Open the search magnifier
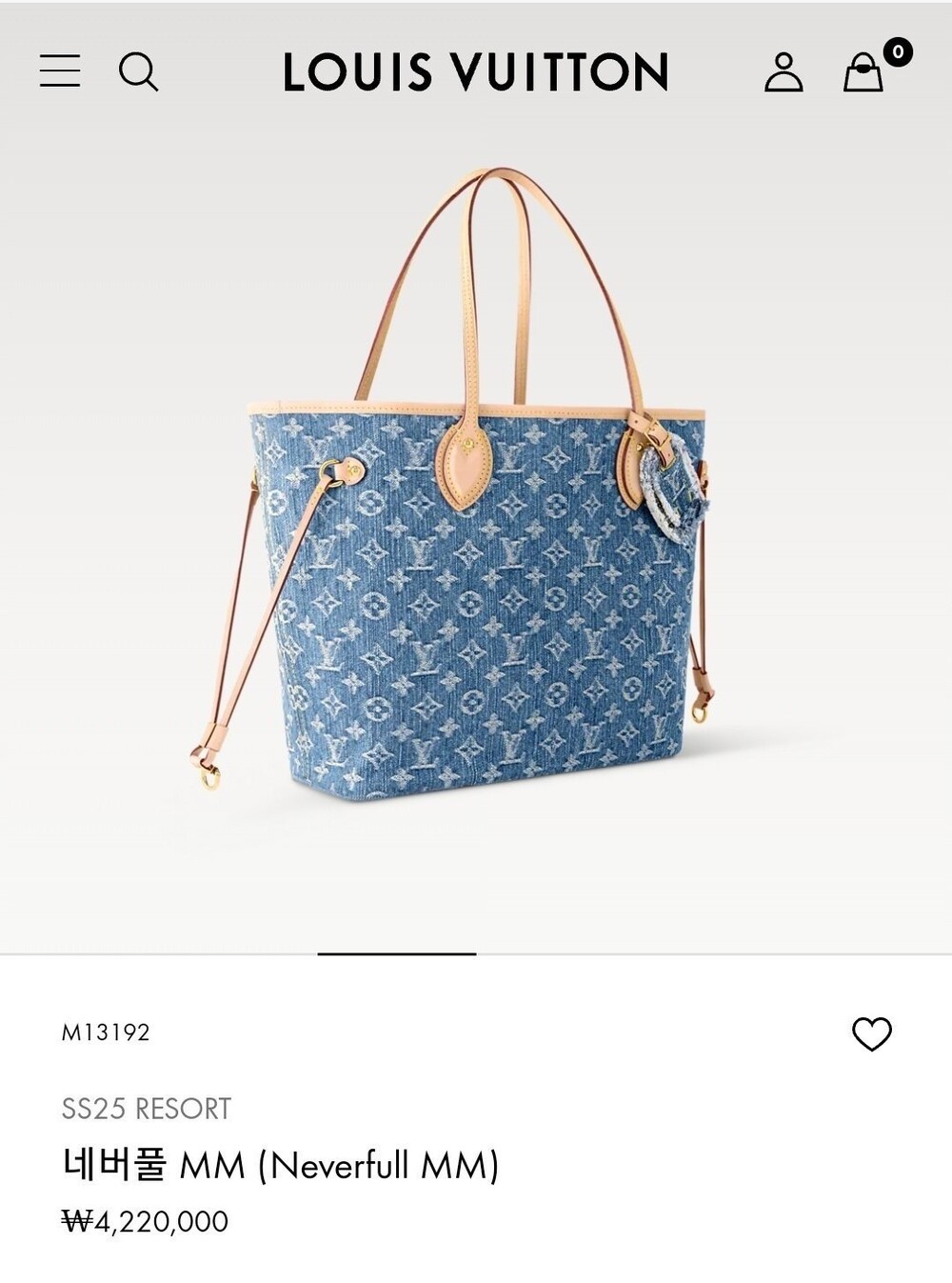Image resolution: width=952 pixels, height=1283 pixels. [138, 71]
